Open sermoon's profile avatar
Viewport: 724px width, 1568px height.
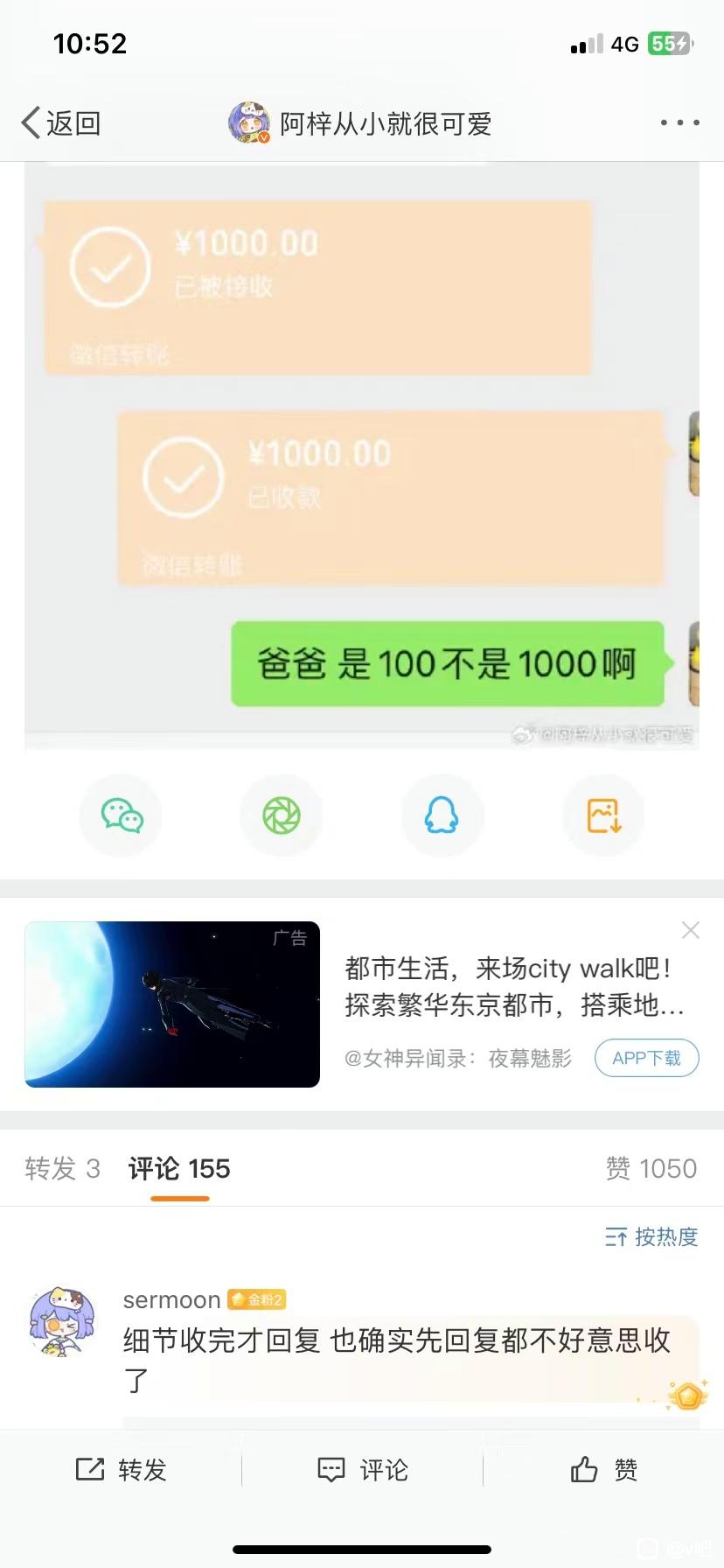(61, 1321)
